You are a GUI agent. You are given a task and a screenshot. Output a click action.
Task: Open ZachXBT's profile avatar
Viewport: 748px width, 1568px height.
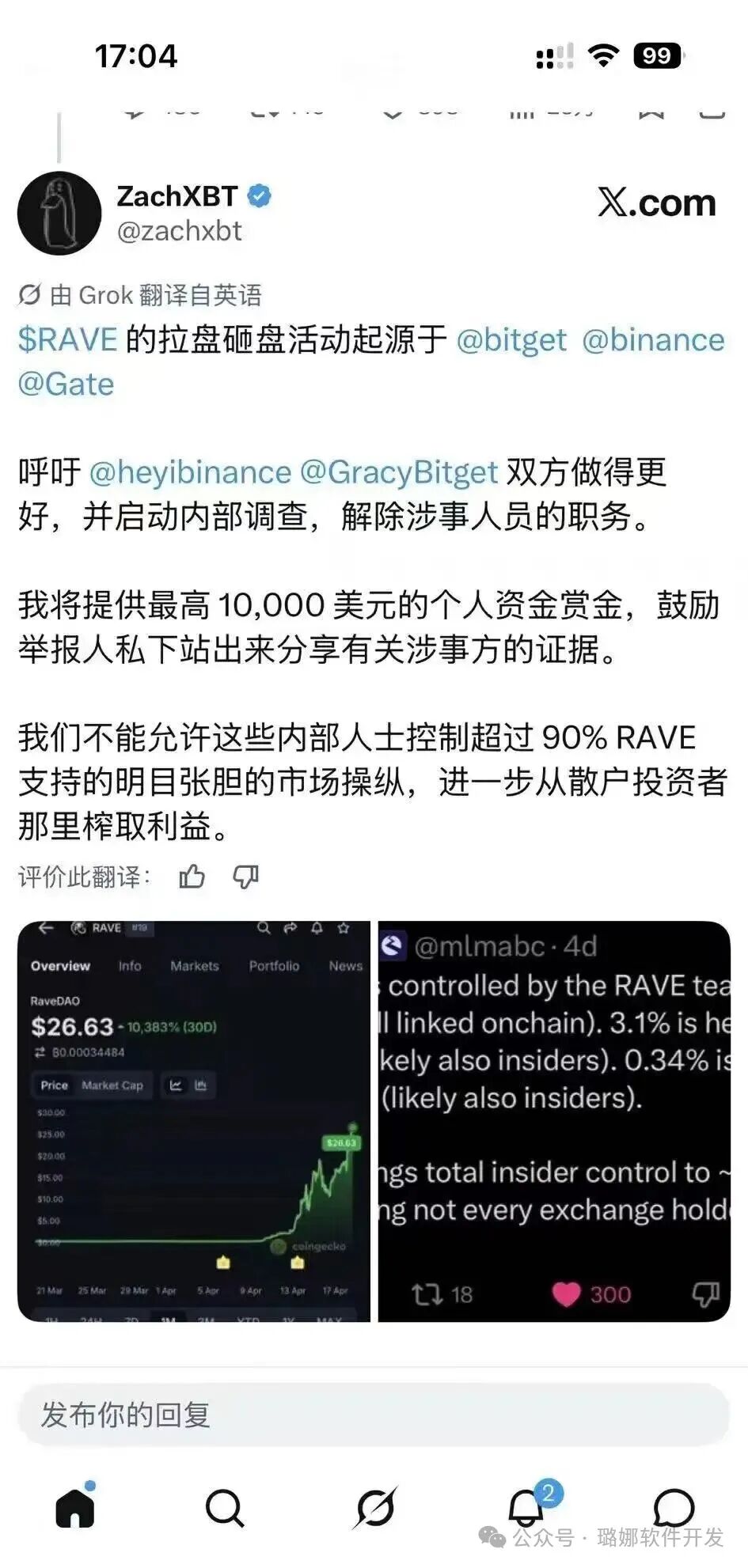click(x=59, y=213)
